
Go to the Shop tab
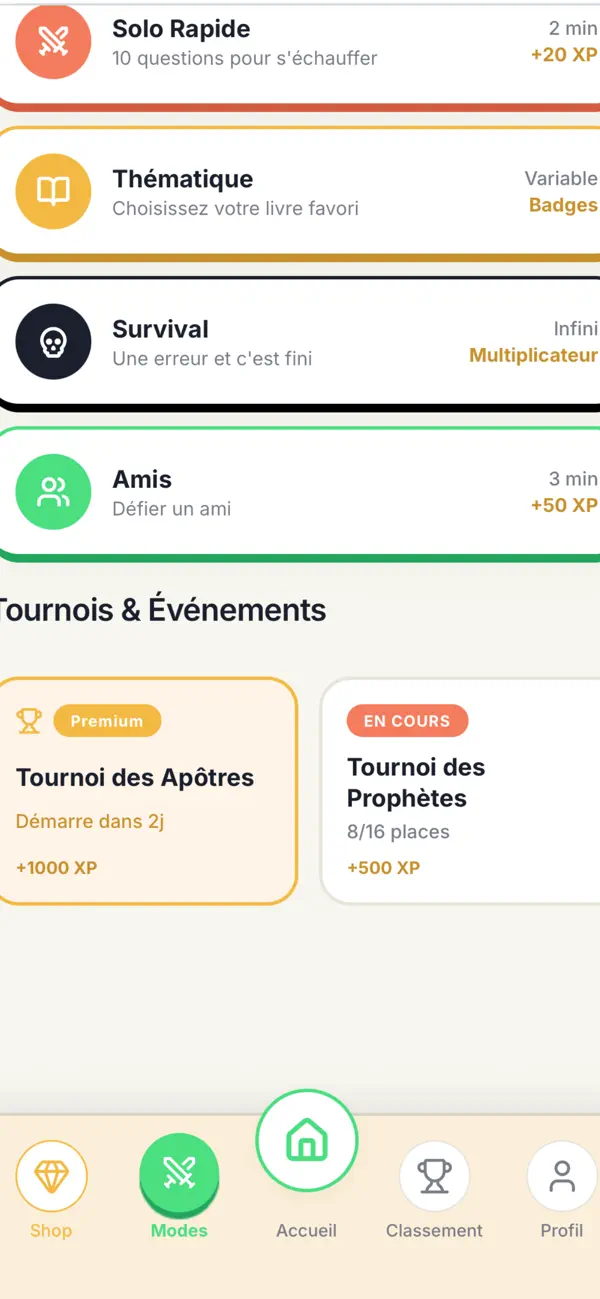click(x=51, y=1191)
